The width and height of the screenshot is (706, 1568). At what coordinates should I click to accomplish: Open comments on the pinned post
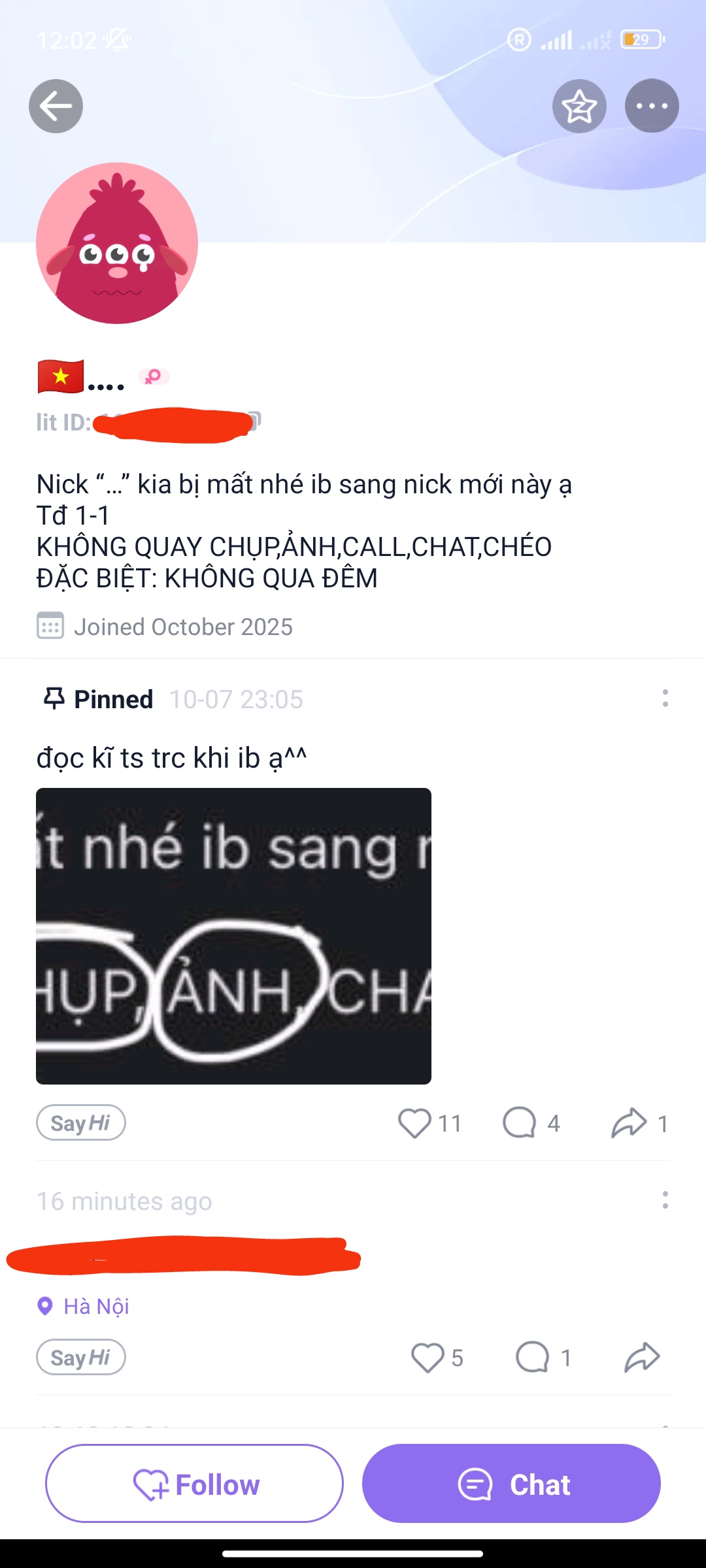519,1123
